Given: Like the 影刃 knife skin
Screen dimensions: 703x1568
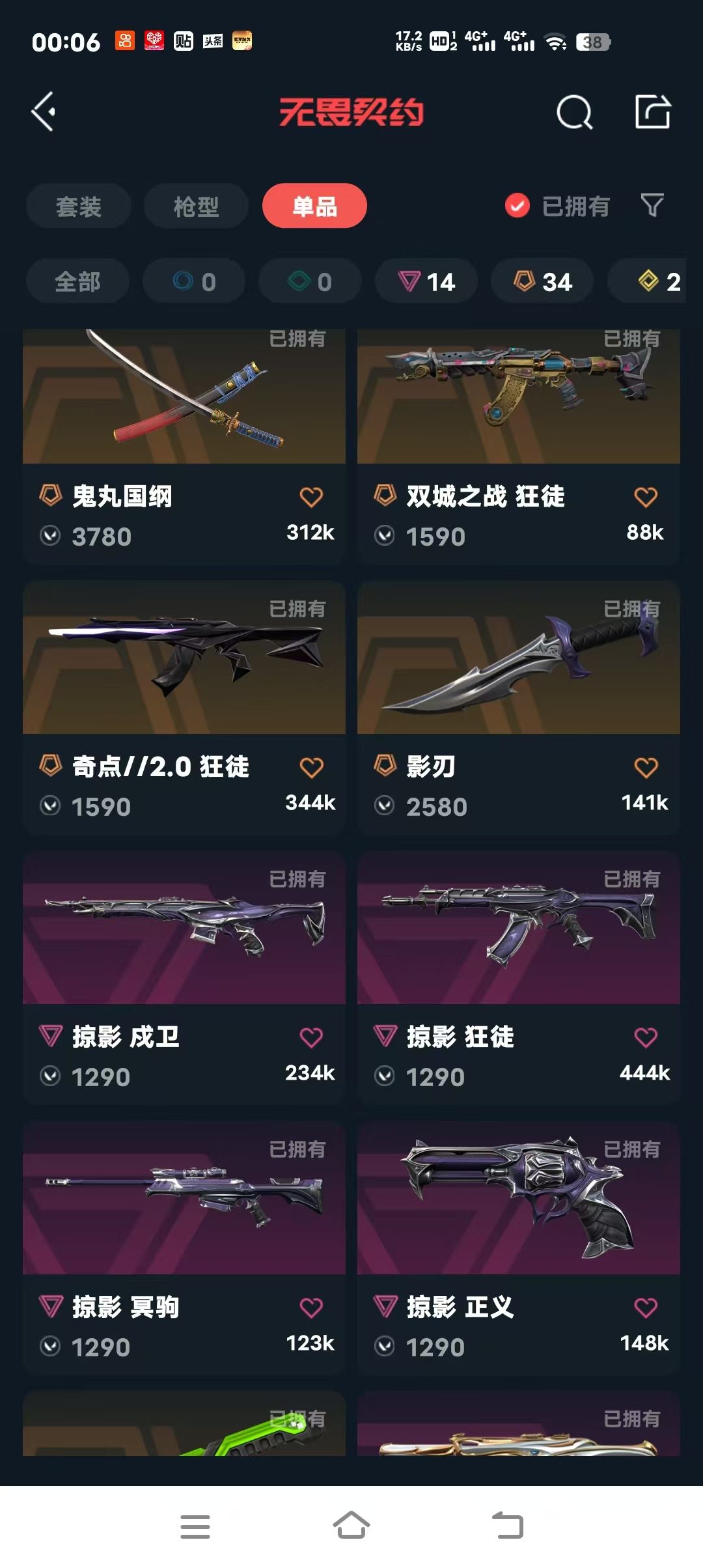Looking at the screenshot, I should click(645, 767).
